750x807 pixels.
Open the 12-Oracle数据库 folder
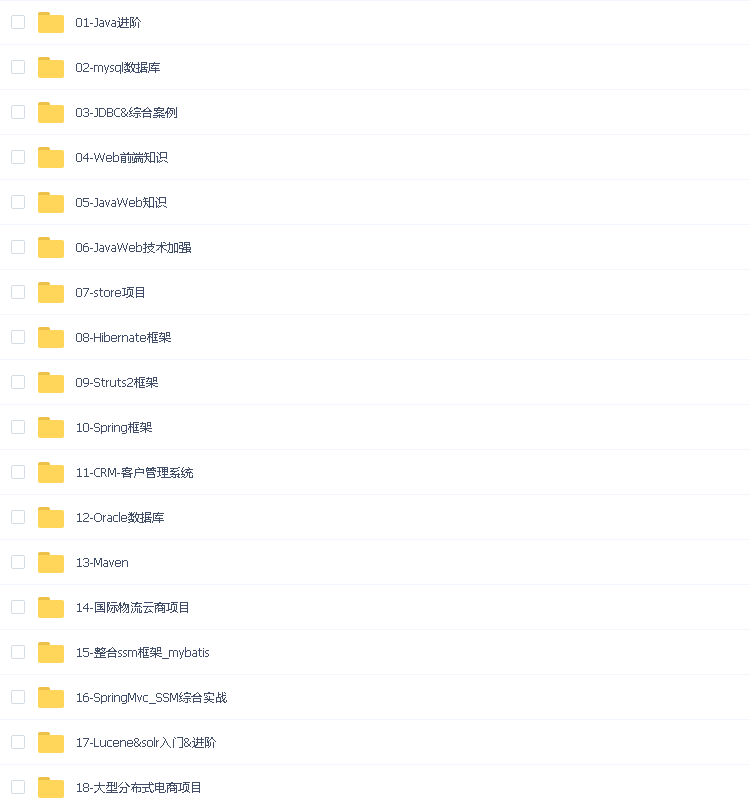point(119,517)
